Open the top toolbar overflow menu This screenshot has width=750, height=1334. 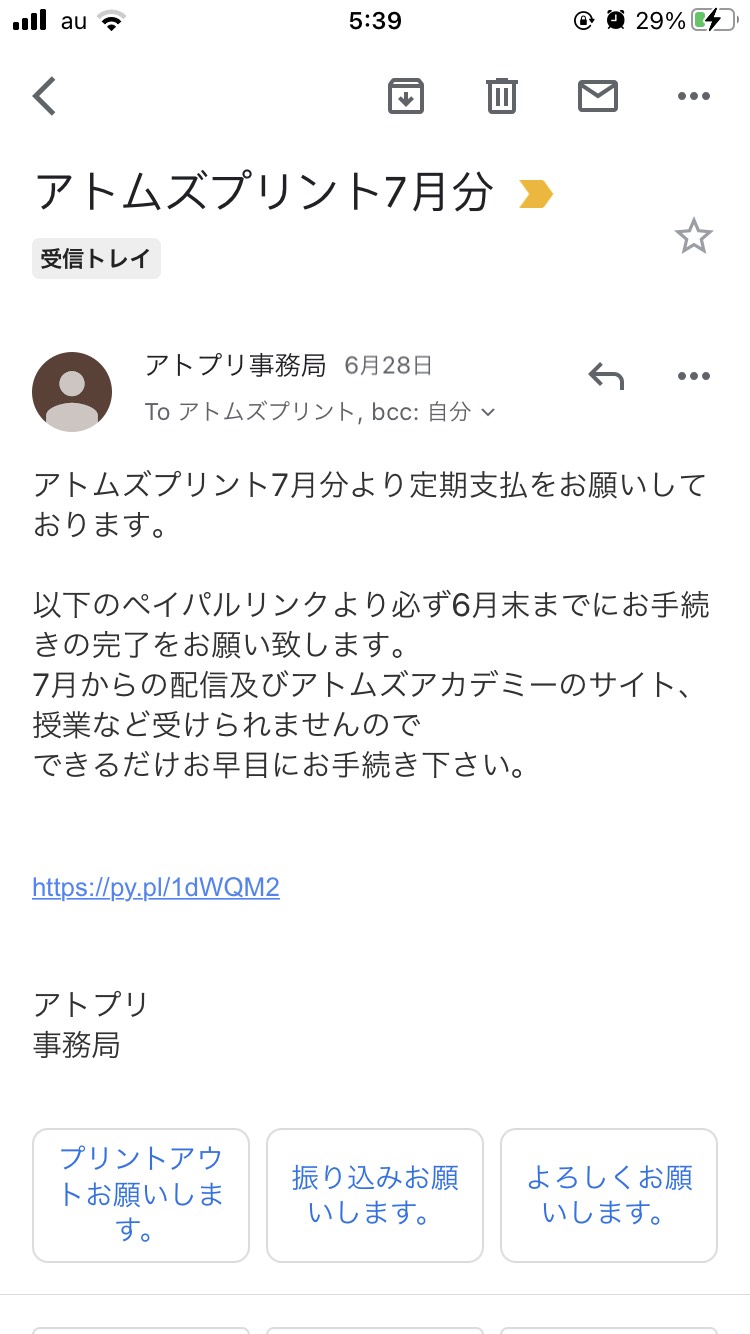(693, 96)
